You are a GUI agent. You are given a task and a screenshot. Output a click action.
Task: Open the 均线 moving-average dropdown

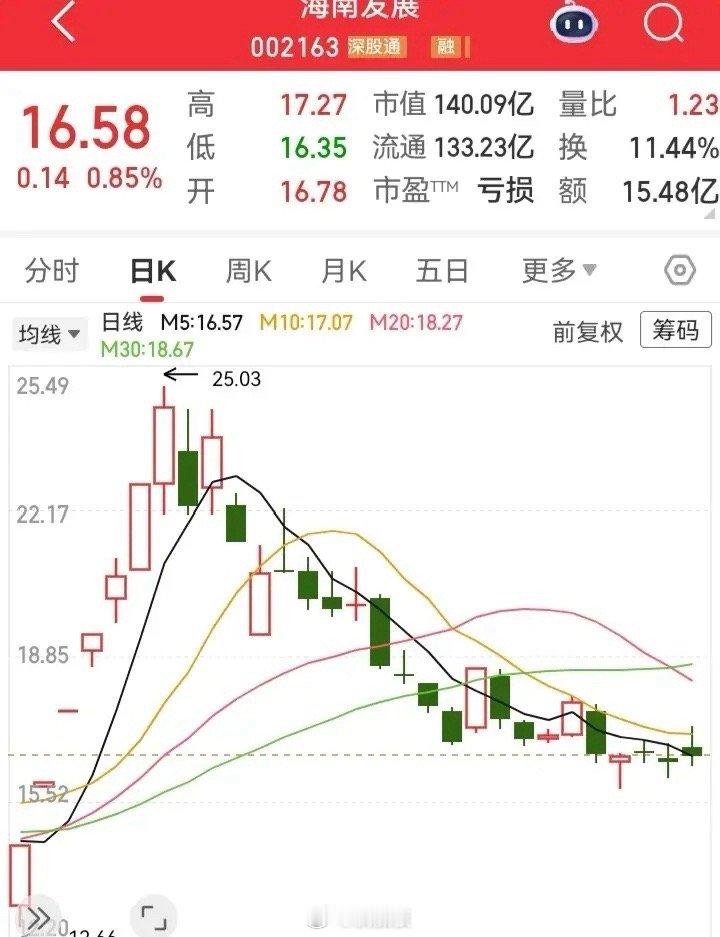(46, 334)
